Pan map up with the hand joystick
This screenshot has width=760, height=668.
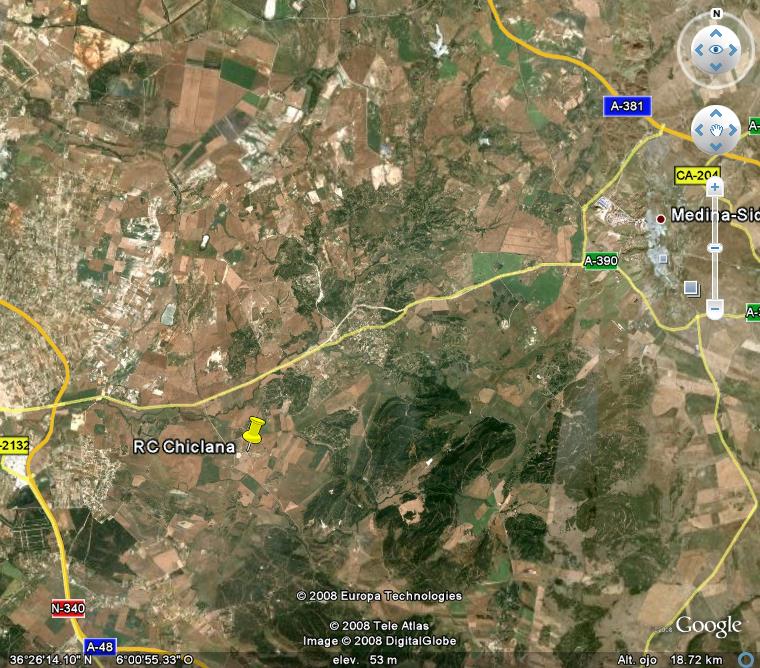(x=716, y=113)
